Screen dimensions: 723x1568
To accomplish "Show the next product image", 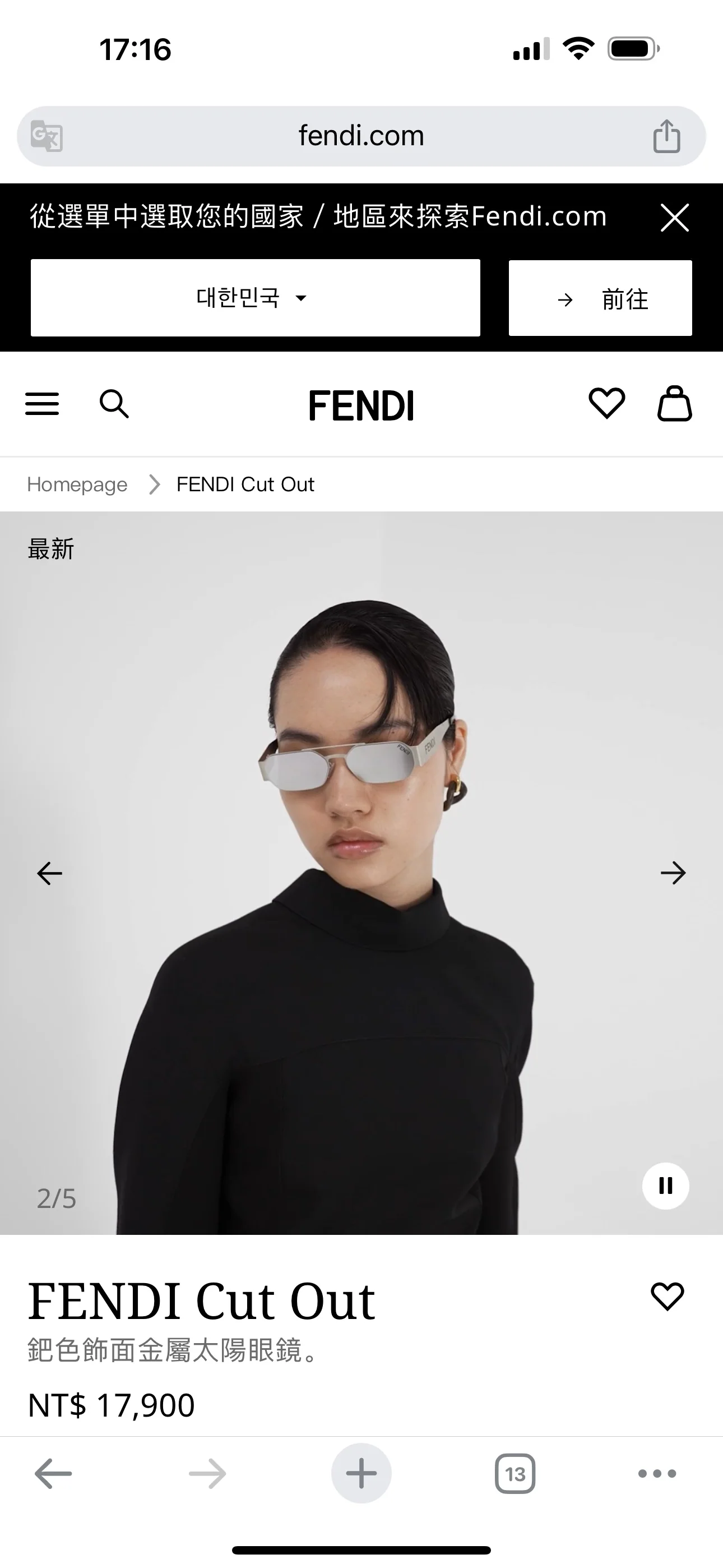I will pyautogui.click(x=673, y=873).
